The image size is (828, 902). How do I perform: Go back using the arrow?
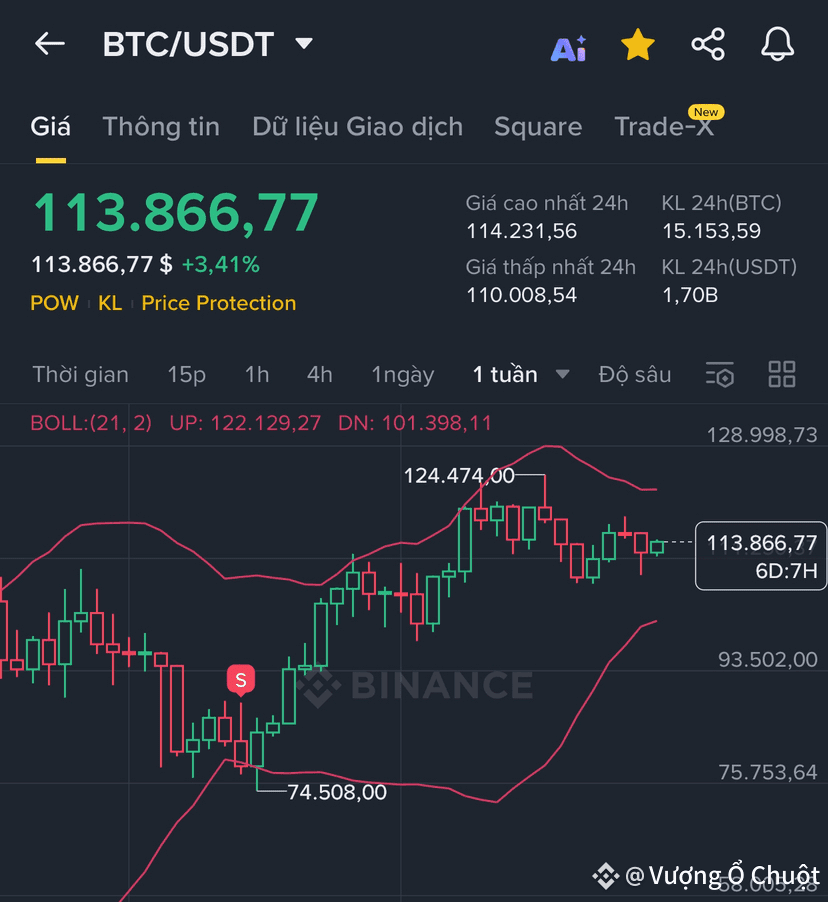(49, 44)
